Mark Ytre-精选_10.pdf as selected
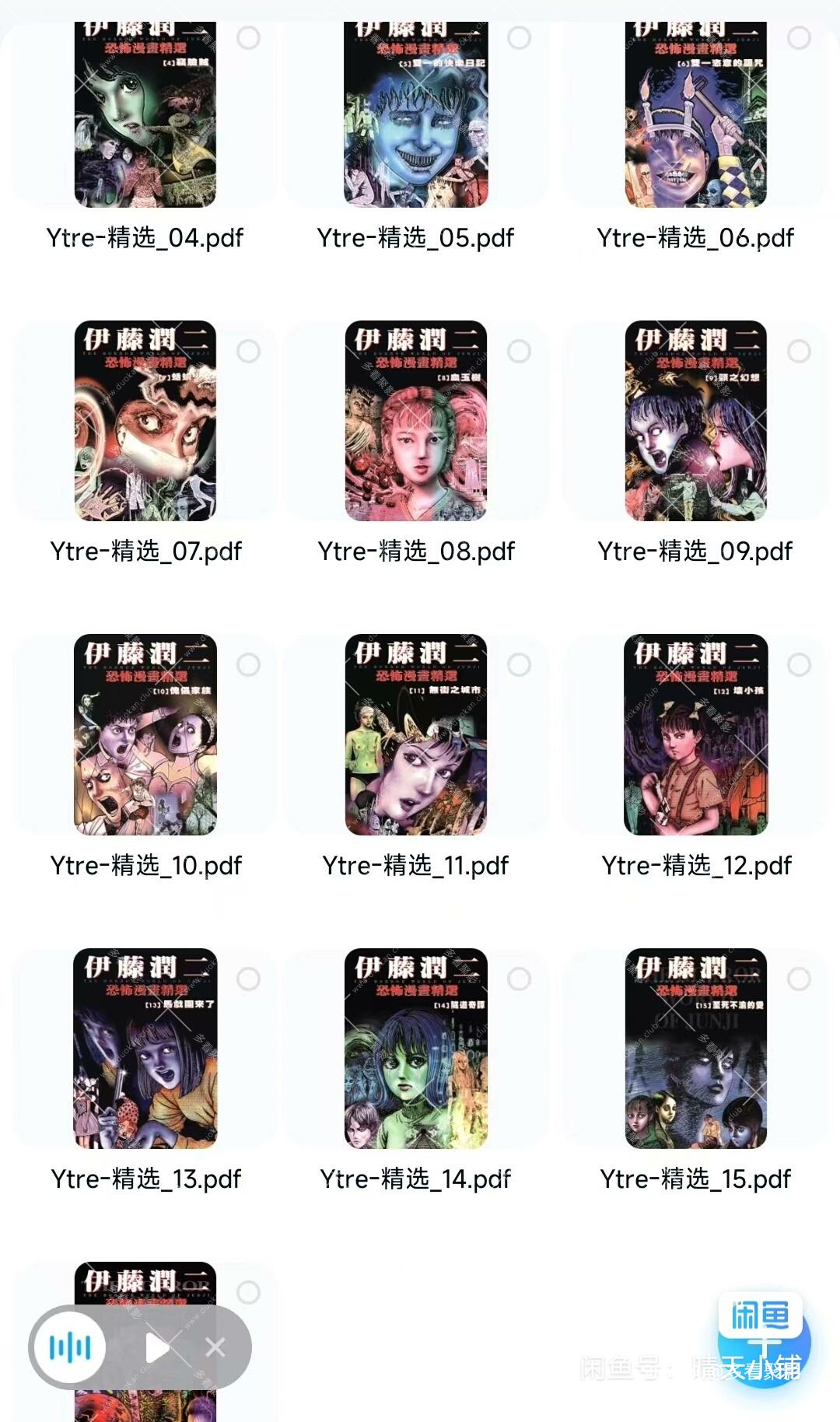This screenshot has width=840, height=1422. pyautogui.click(x=248, y=665)
